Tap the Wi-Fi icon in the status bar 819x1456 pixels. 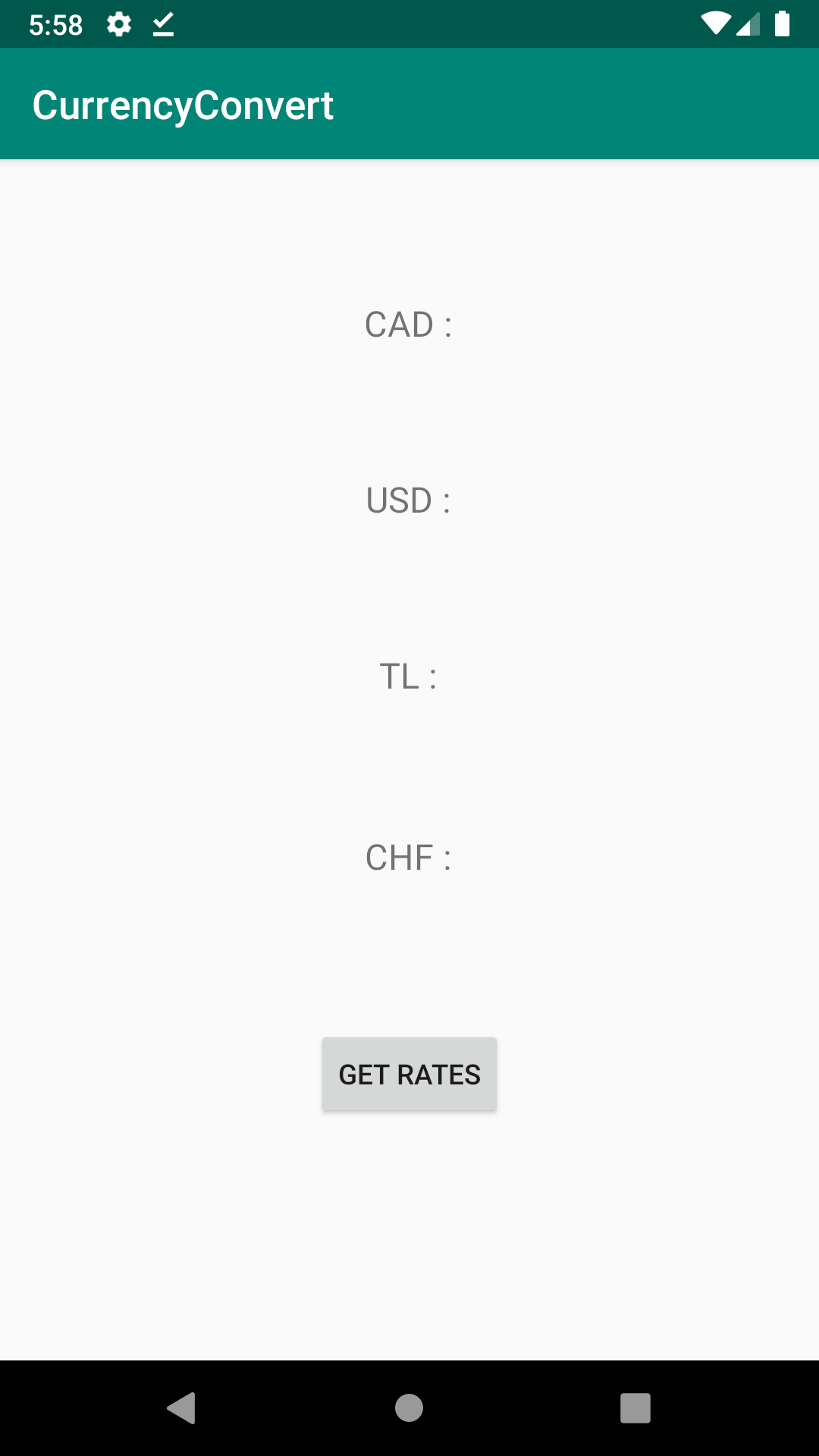716,24
